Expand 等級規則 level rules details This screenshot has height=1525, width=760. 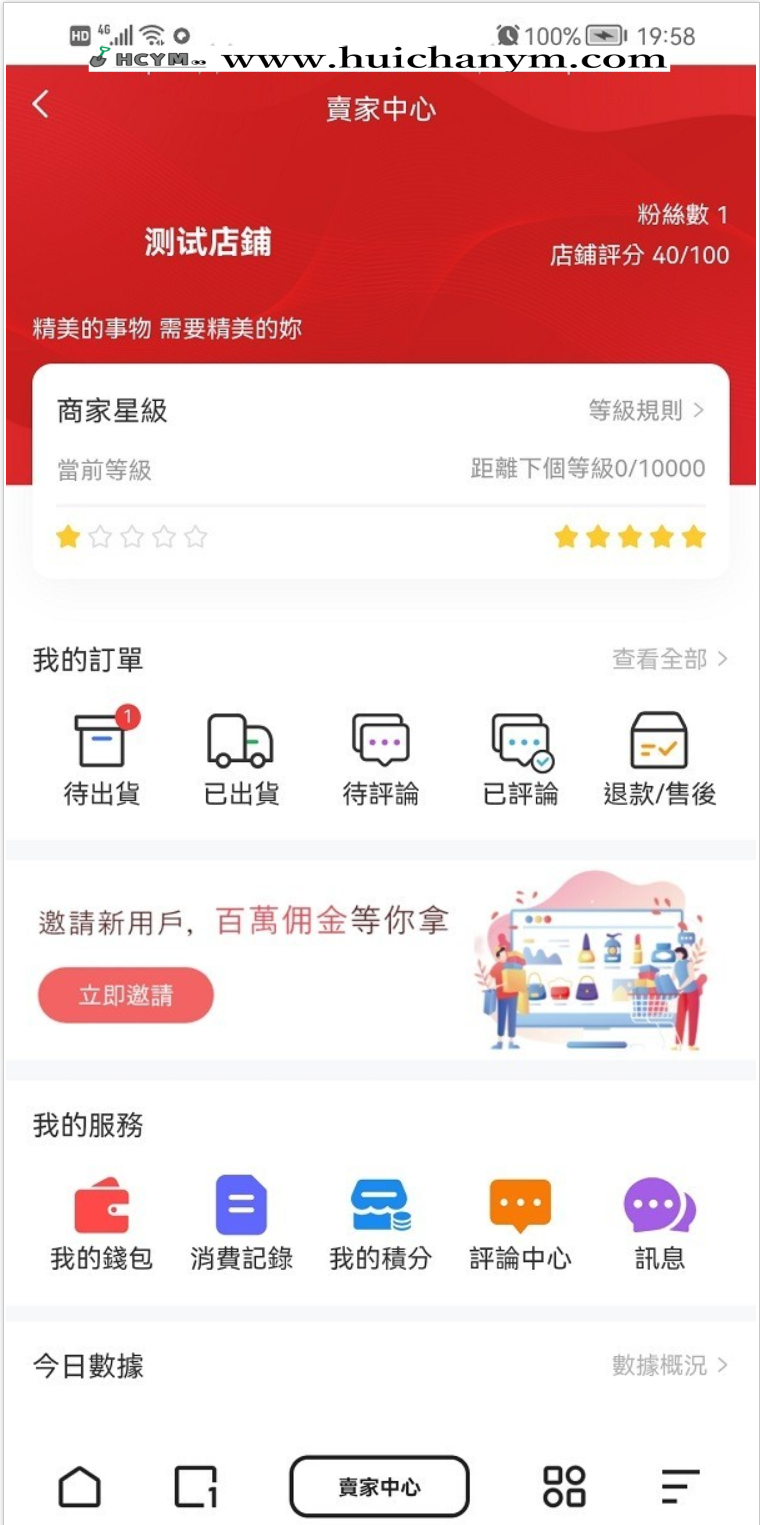tap(646, 410)
